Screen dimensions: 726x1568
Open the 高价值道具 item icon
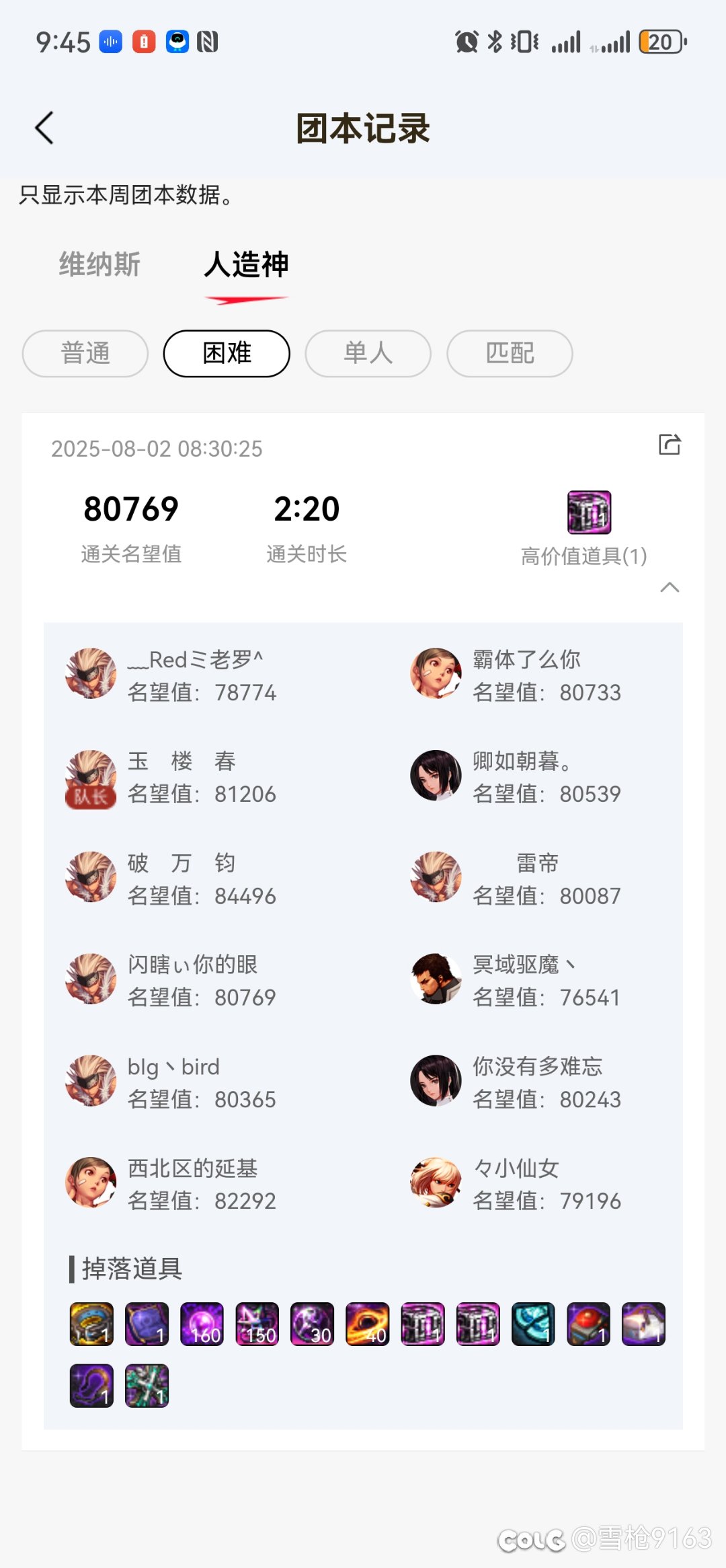point(590,512)
